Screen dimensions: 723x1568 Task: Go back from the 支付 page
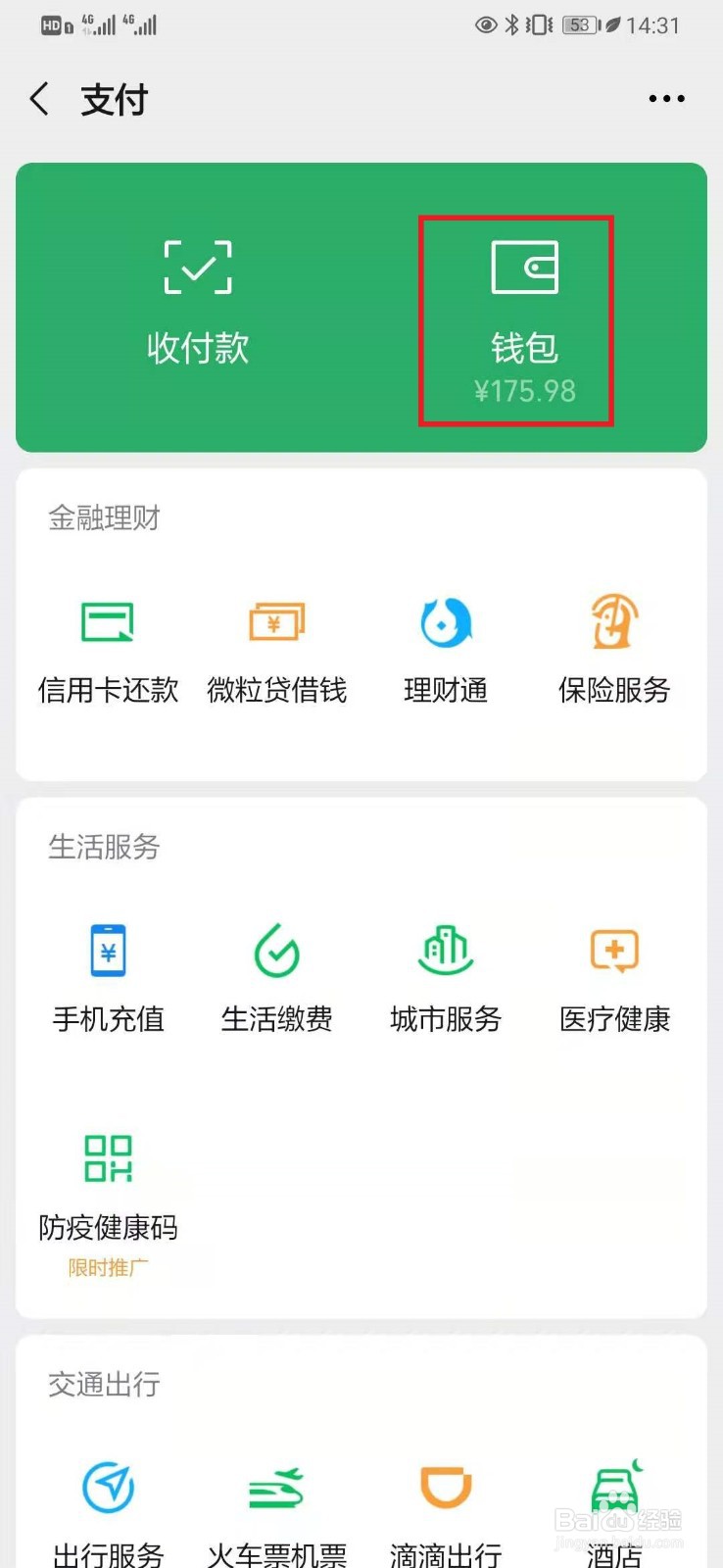tap(39, 98)
